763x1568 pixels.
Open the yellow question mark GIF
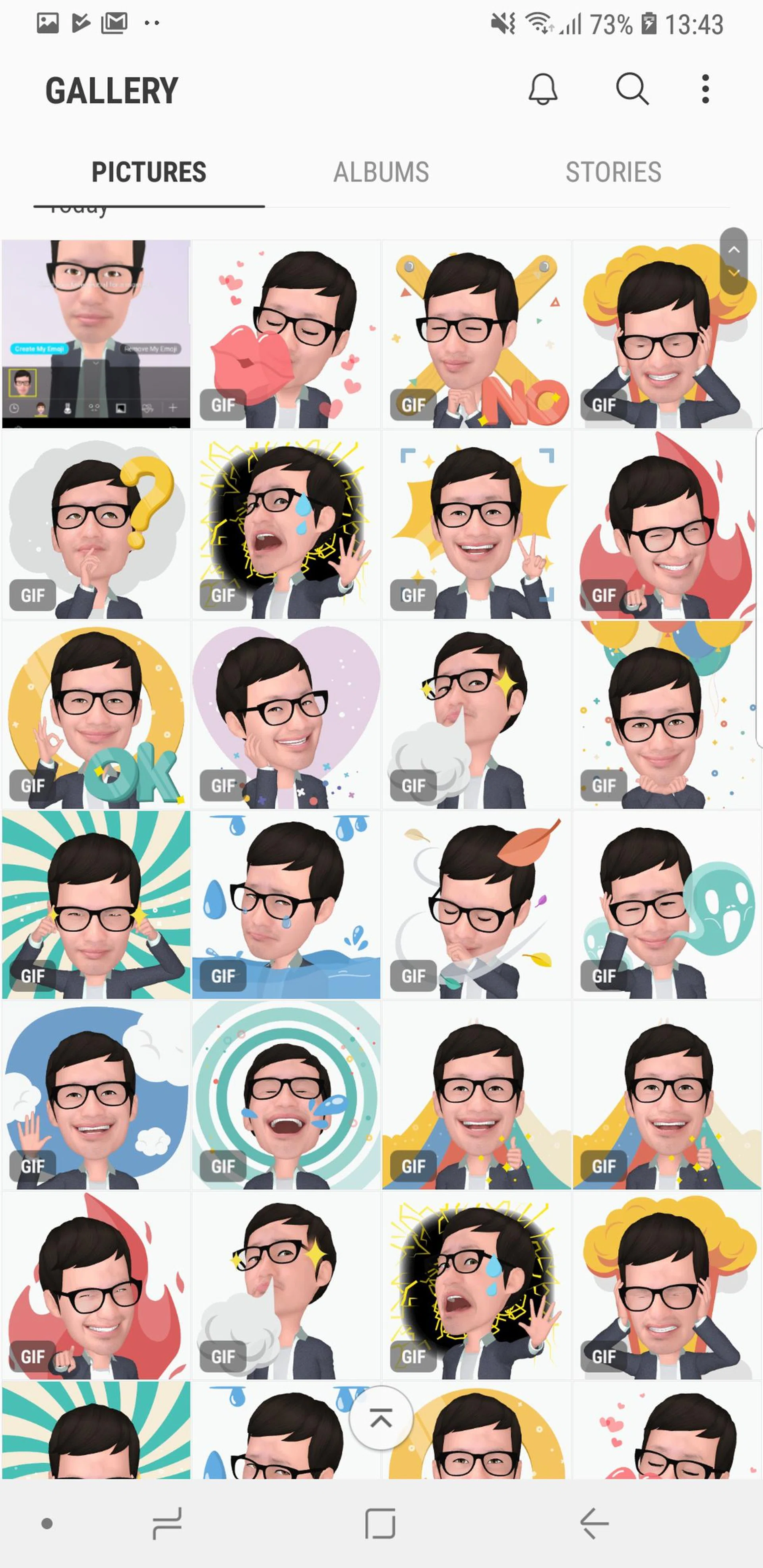[x=96, y=525]
